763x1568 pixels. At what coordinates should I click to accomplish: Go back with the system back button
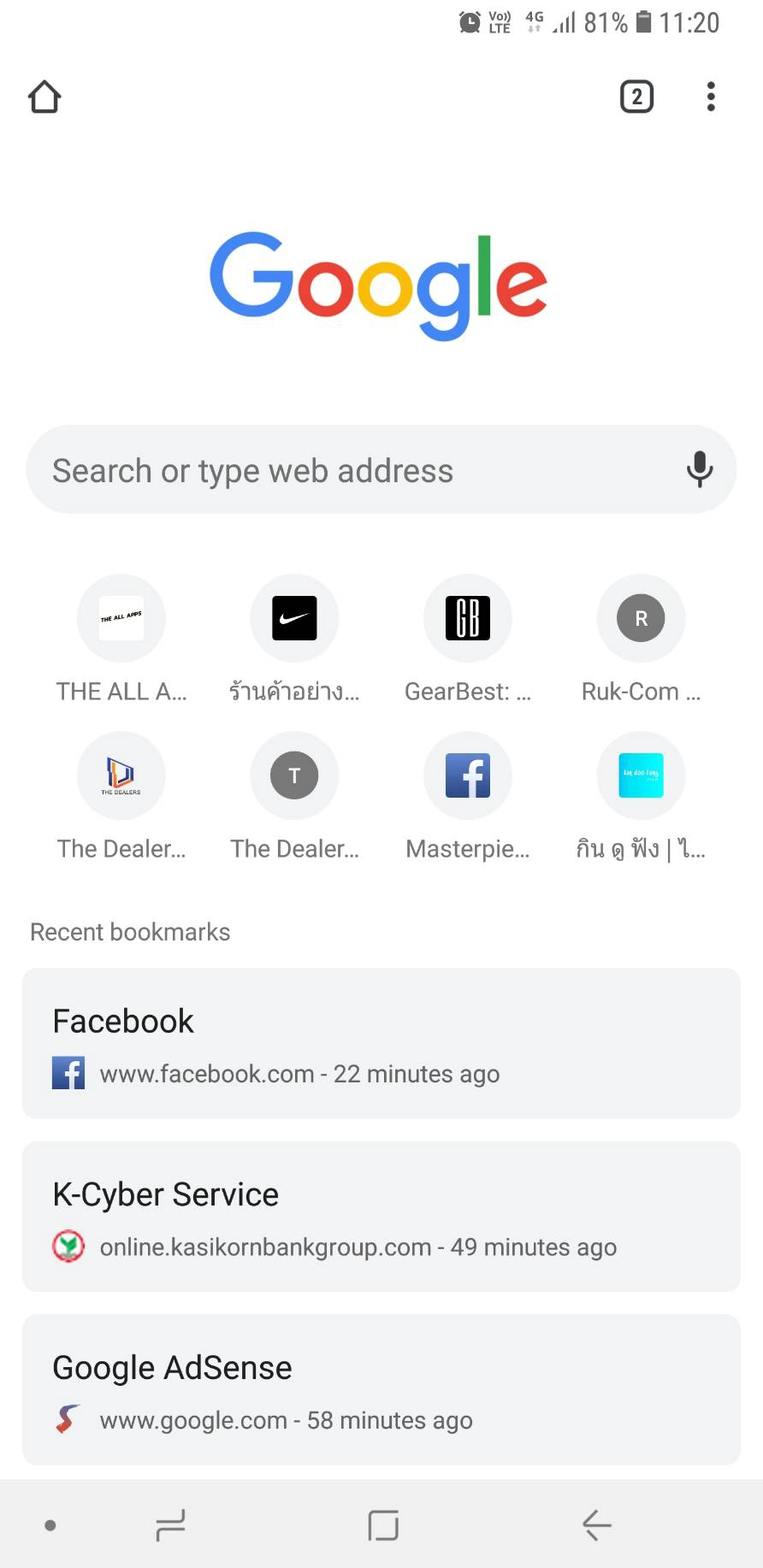596,1525
